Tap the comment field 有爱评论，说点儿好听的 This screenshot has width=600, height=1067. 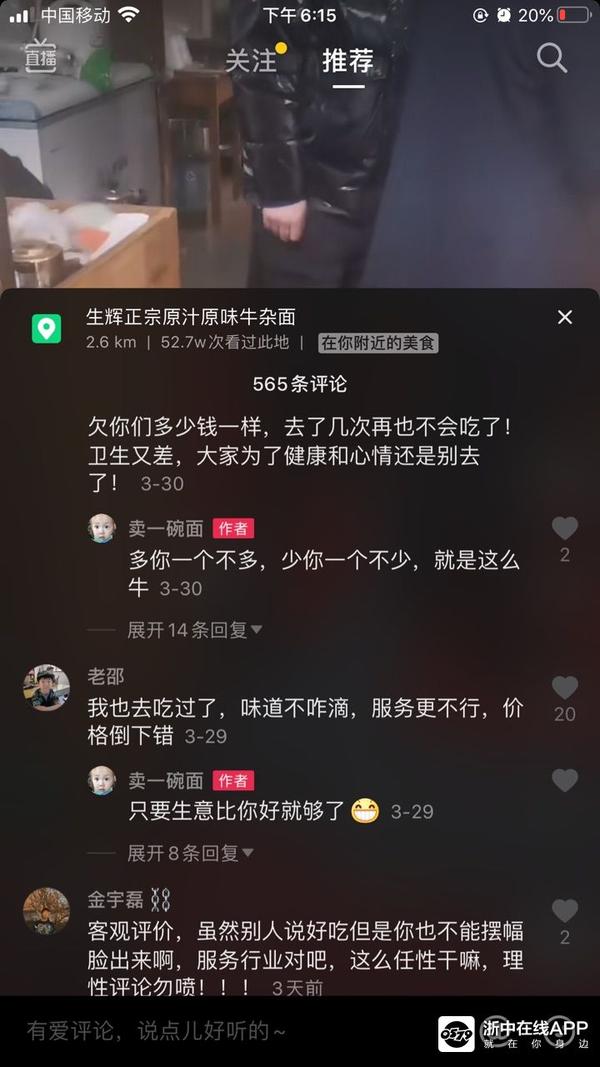(200, 1030)
